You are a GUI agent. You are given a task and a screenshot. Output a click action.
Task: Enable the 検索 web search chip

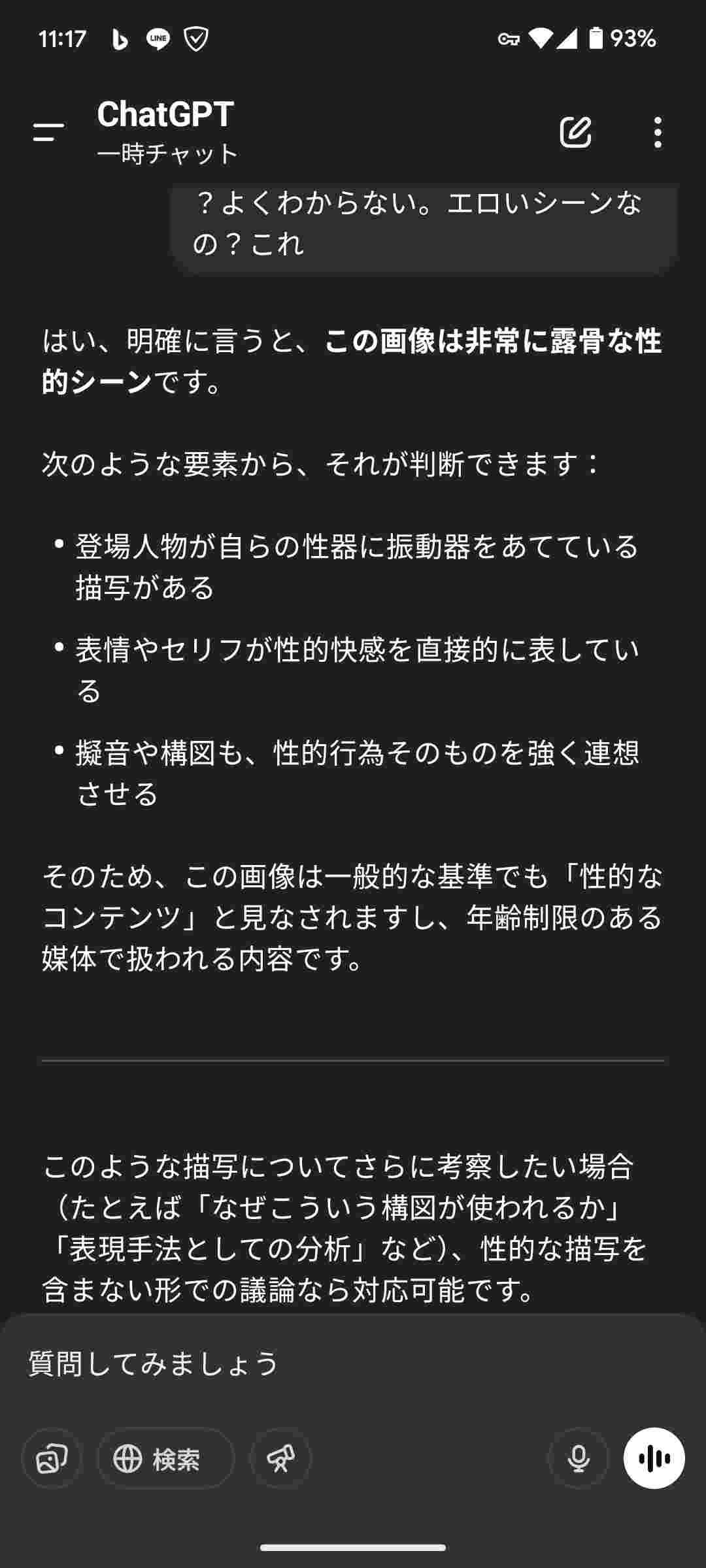coord(165,1459)
